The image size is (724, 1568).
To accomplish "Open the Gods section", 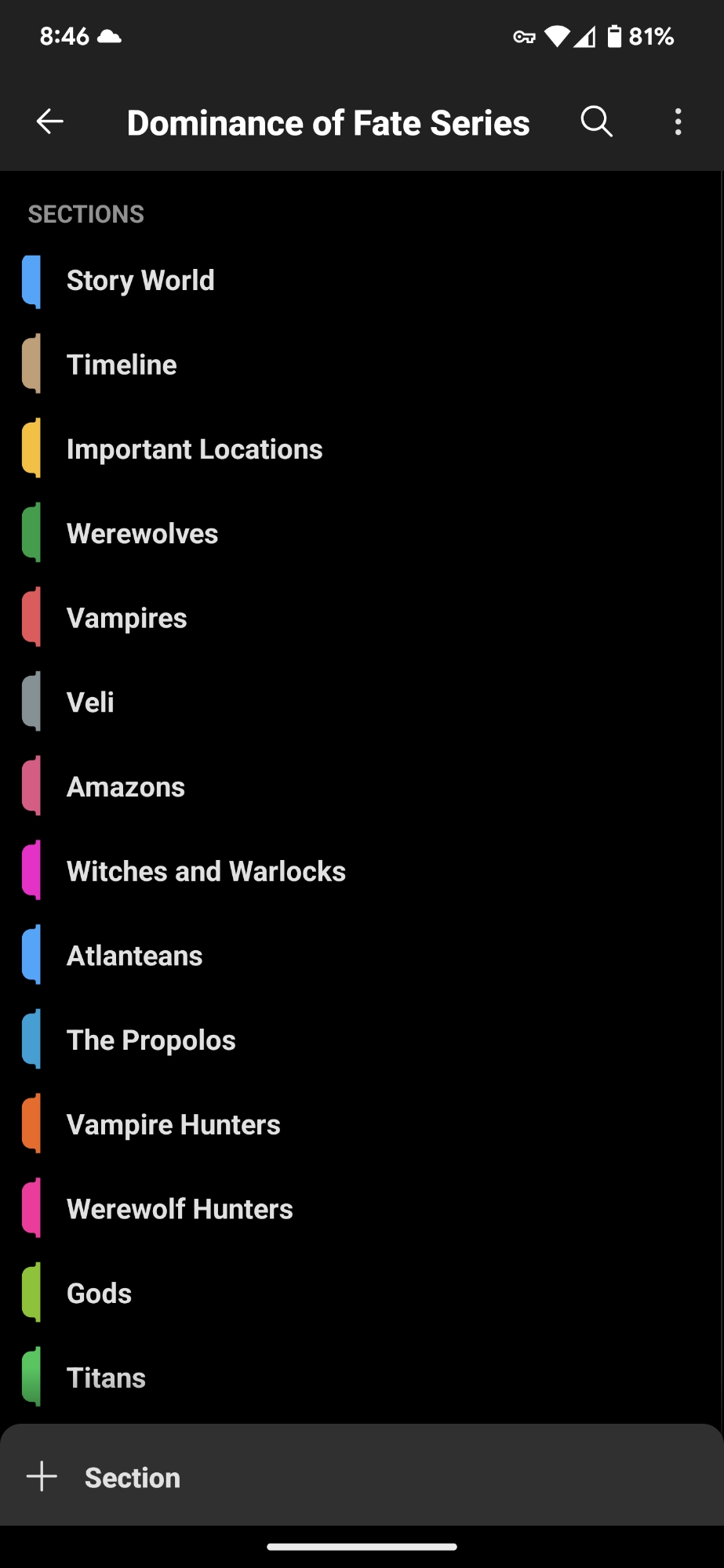I will (99, 1294).
